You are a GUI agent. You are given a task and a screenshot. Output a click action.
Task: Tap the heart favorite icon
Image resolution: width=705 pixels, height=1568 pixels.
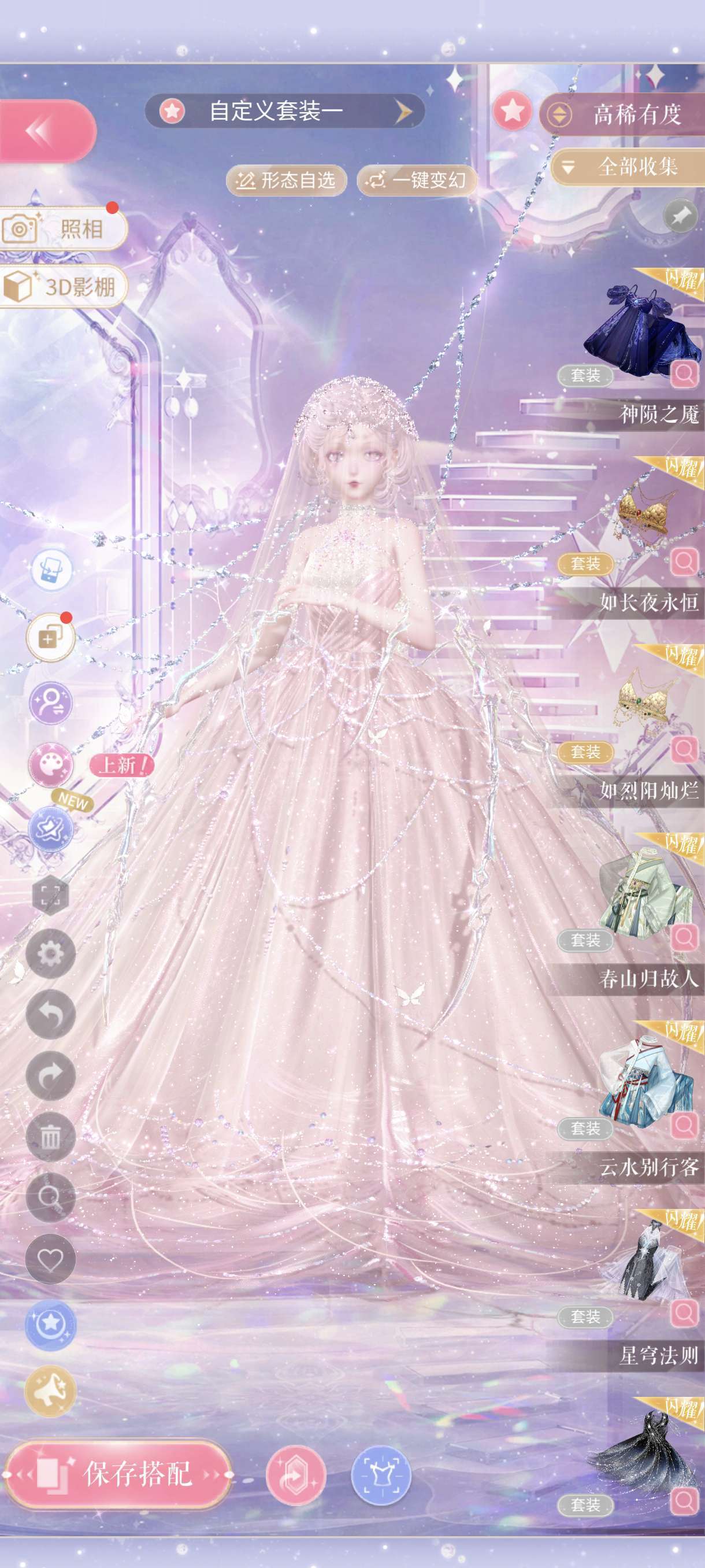[x=50, y=1259]
